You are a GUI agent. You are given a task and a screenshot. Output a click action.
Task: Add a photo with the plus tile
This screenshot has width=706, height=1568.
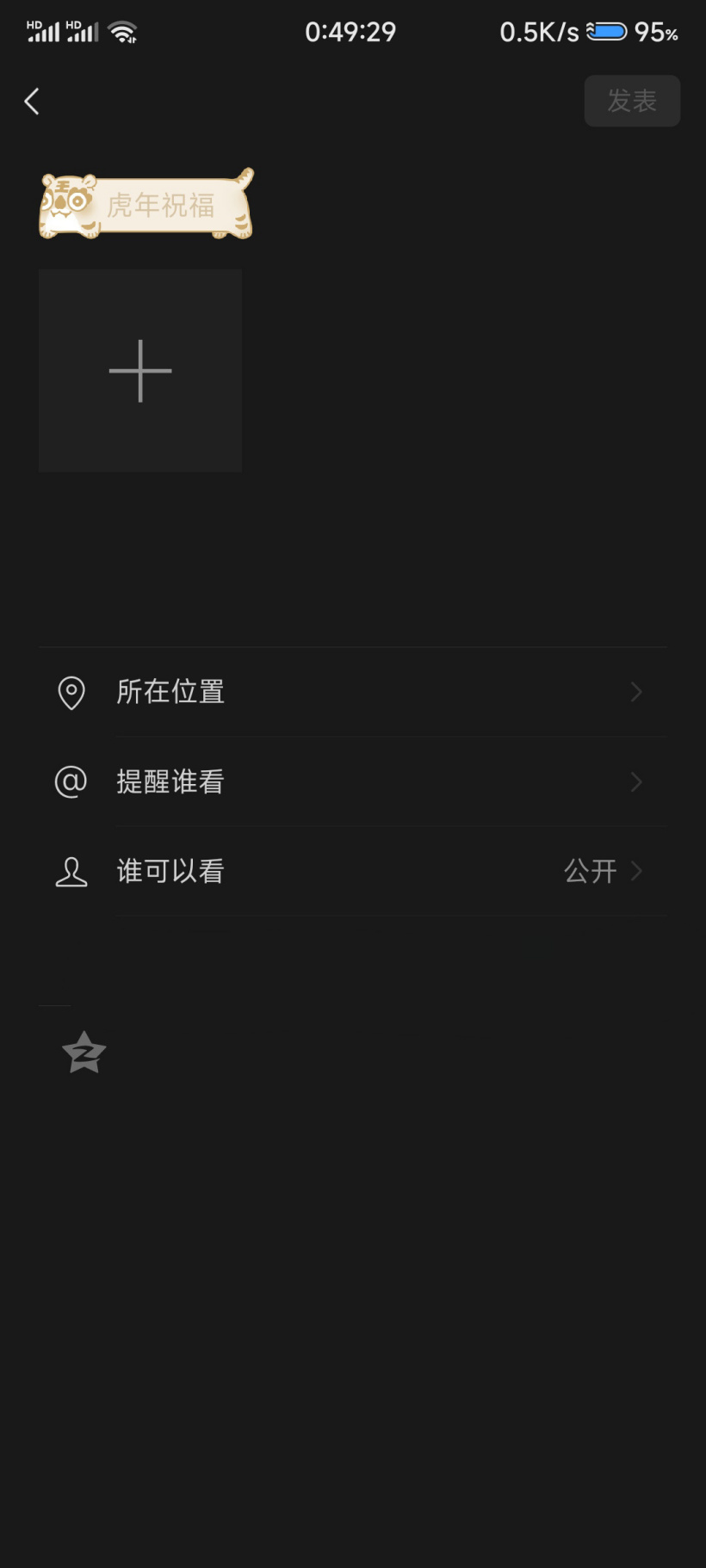pyautogui.click(x=140, y=371)
